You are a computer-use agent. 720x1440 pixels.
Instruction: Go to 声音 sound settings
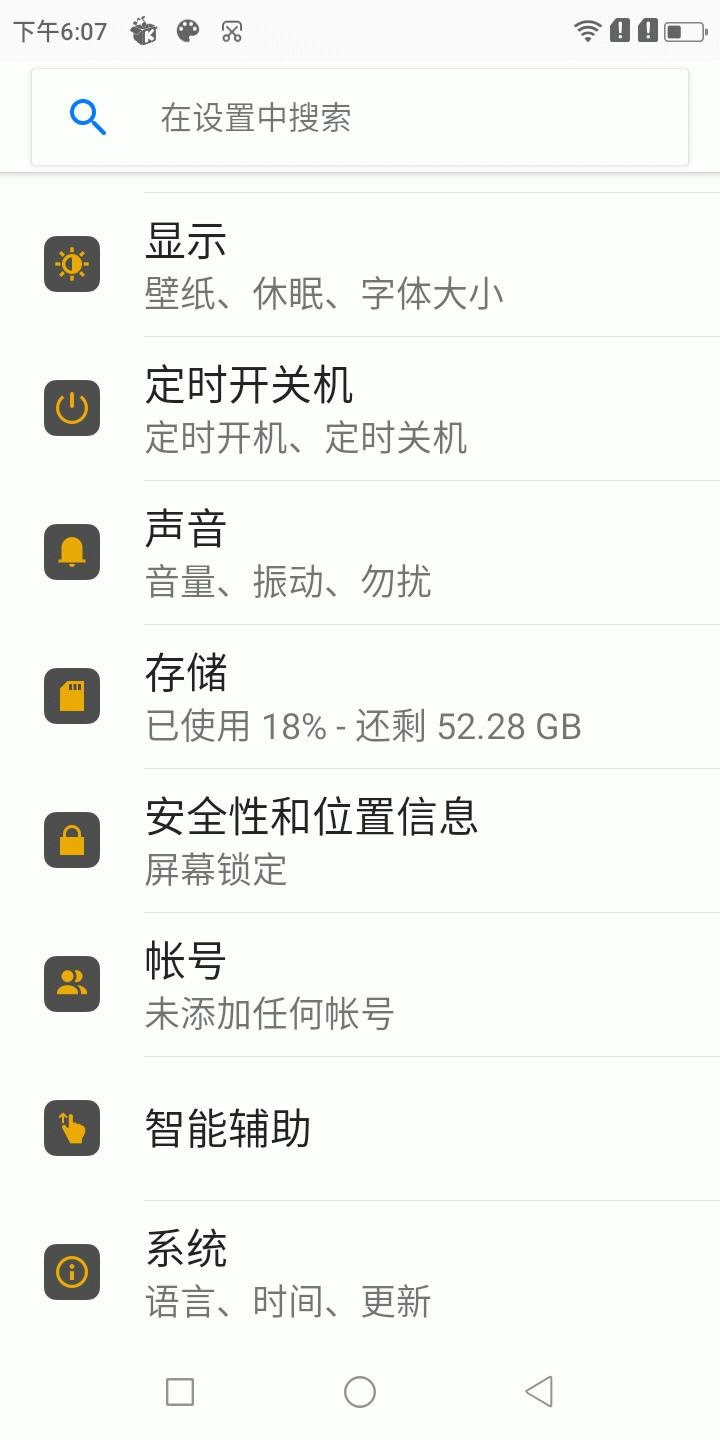(x=360, y=553)
